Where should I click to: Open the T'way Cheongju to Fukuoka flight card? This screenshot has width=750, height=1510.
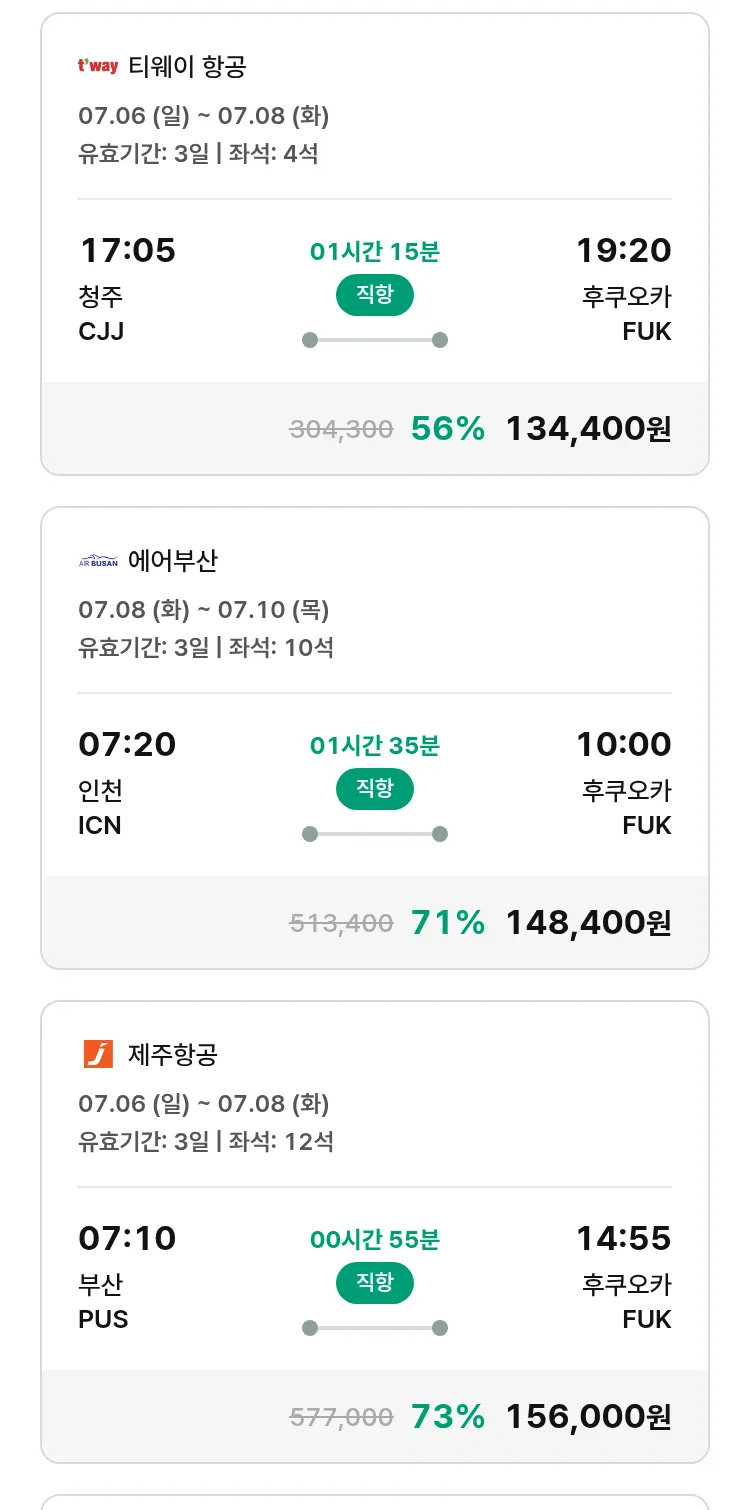click(x=375, y=244)
